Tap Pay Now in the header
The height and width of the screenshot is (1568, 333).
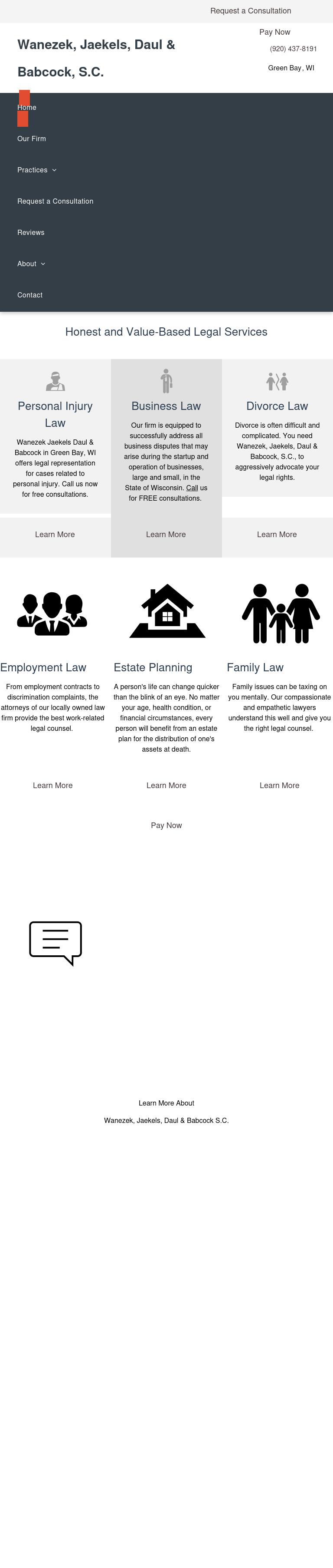pyautogui.click(x=274, y=32)
